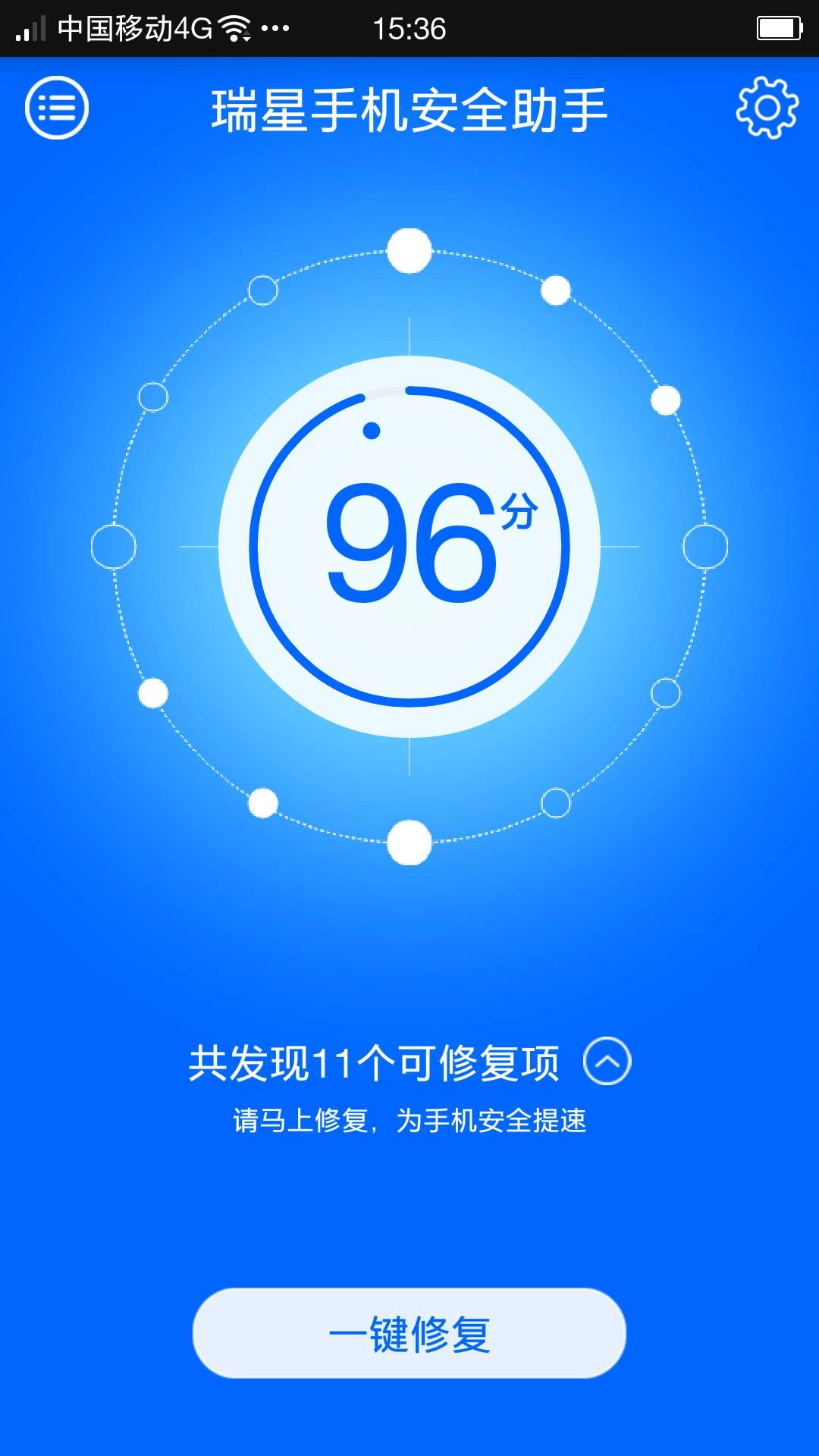Tap the large white dot at top of orbit
819x1456 pixels.
coord(408,250)
